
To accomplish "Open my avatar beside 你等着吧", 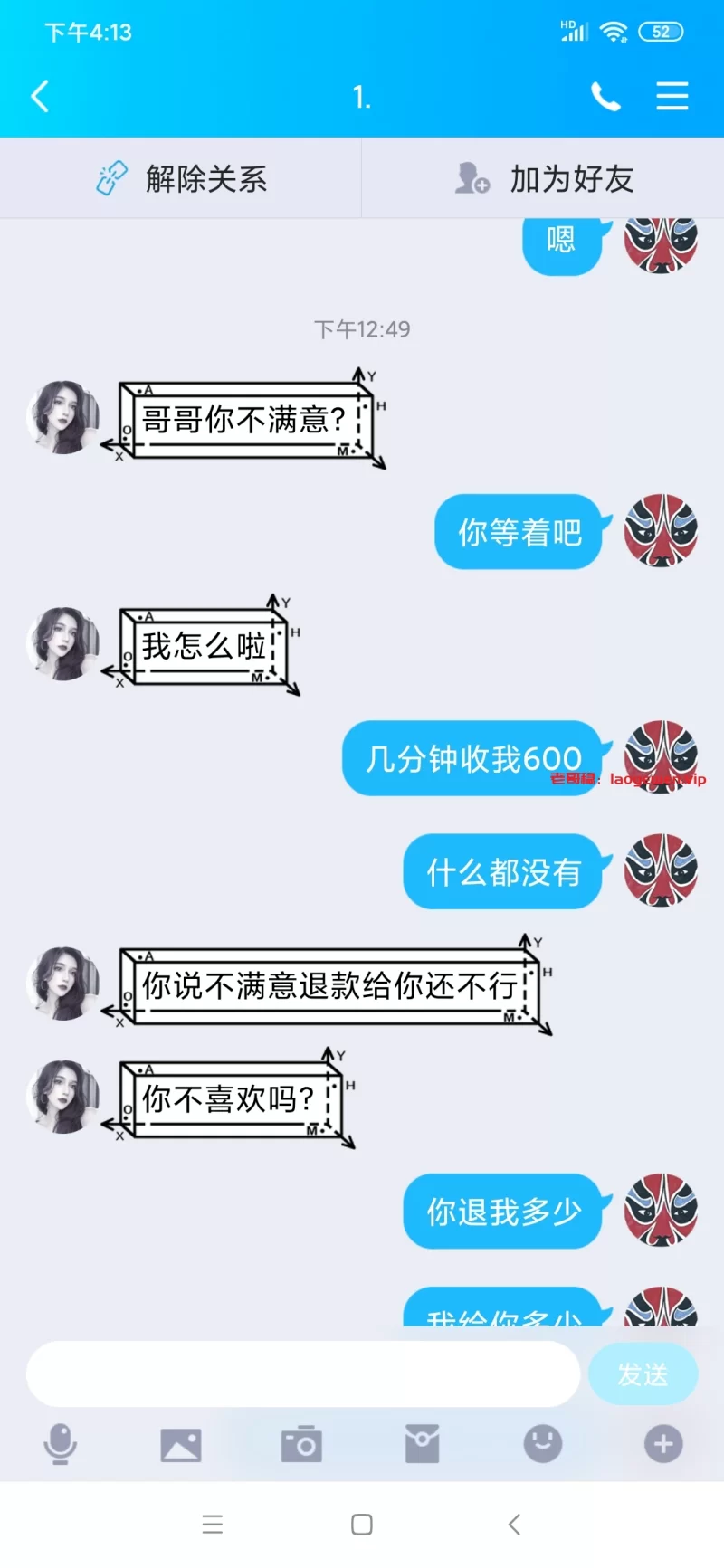I will click(661, 530).
